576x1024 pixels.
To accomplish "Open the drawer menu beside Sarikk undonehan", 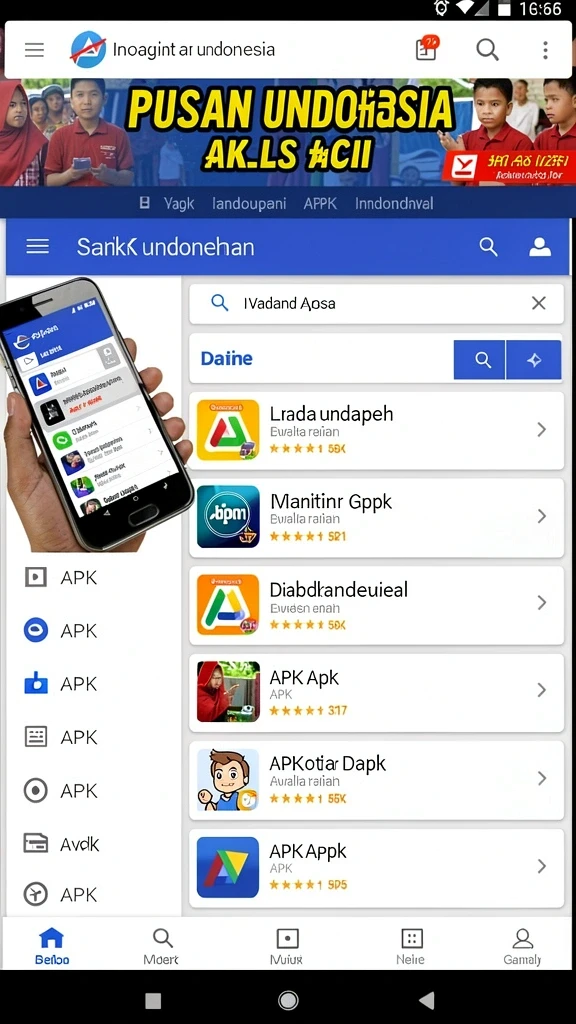I will (x=37, y=246).
